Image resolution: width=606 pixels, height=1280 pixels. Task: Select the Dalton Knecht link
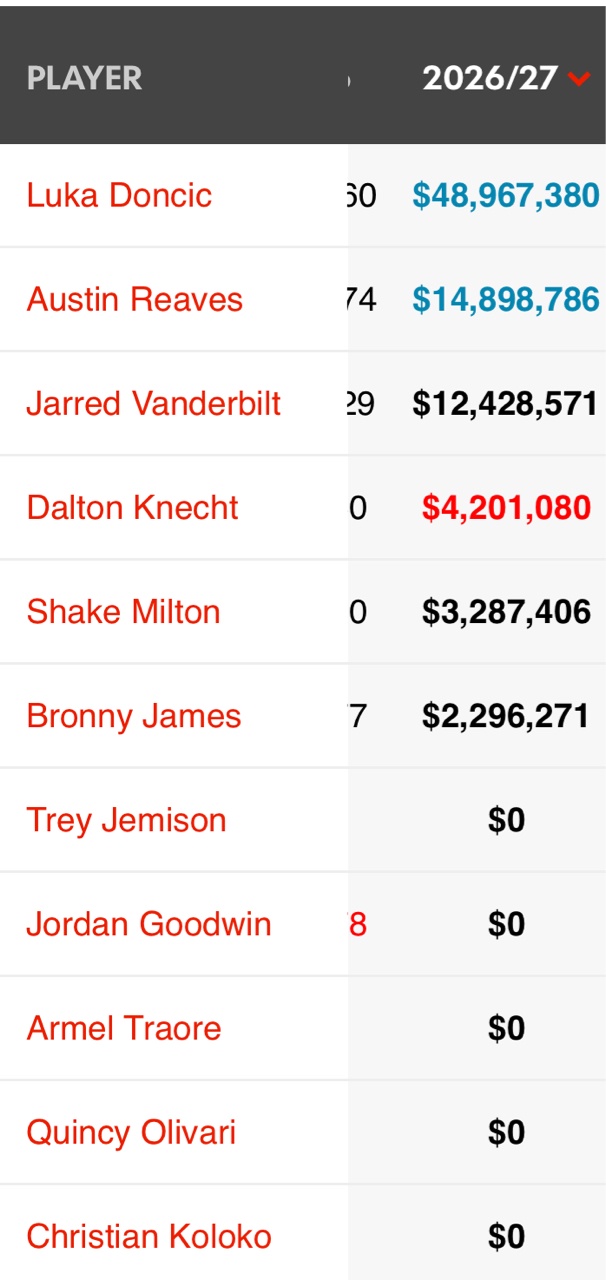pos(132,507)
